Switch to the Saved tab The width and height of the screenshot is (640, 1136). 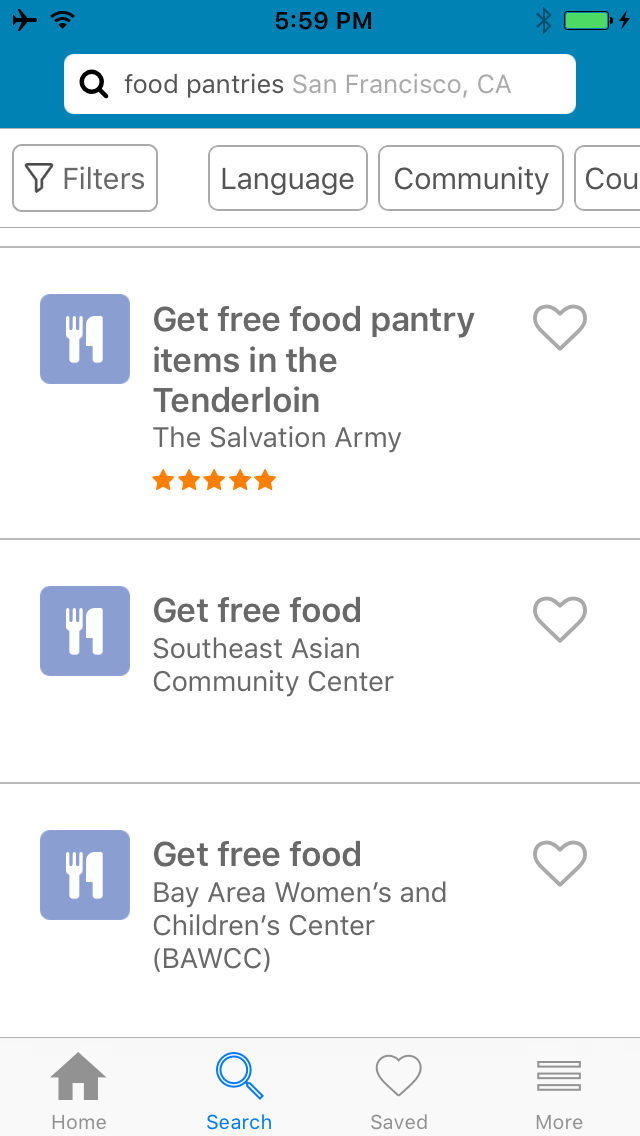399,1090
